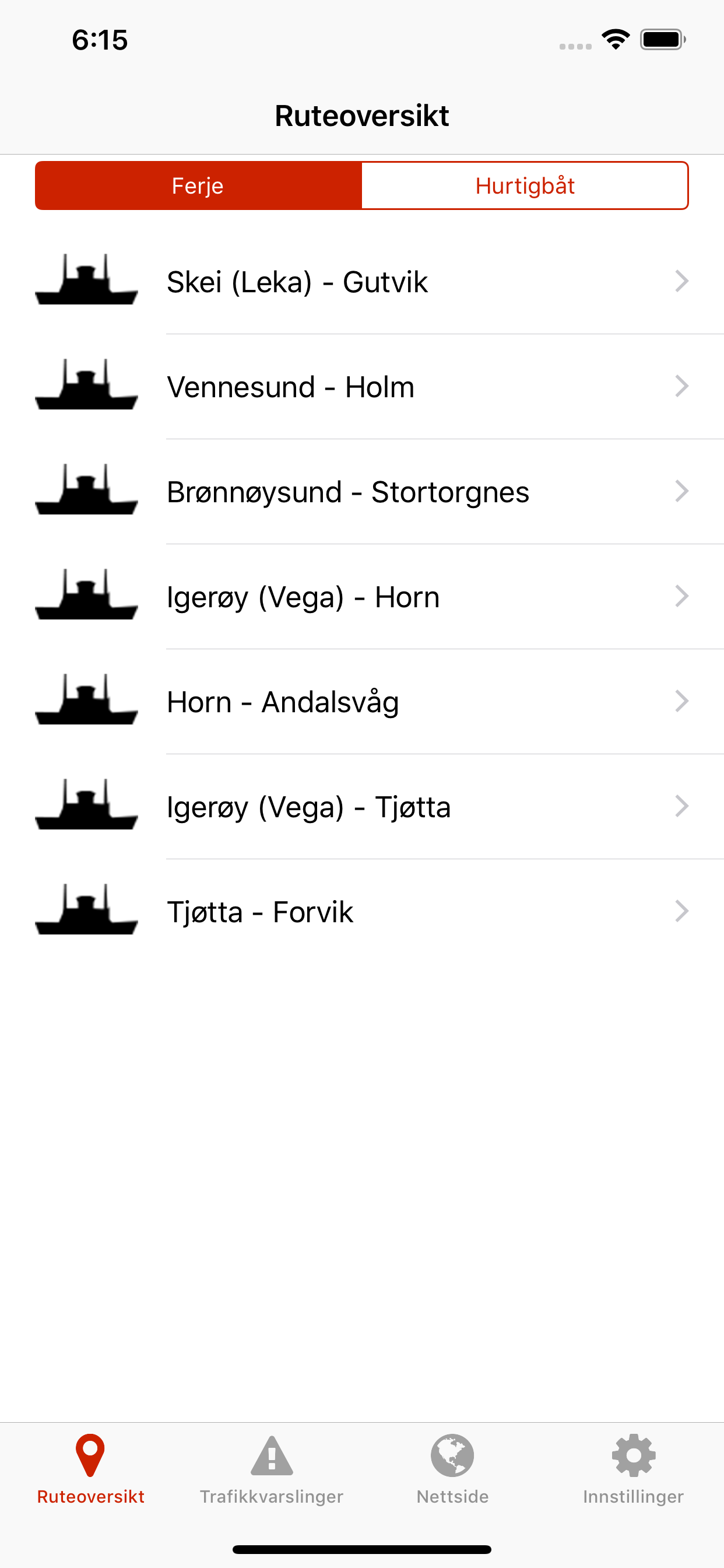Switch to the Hurtigbåt segment
This screenshot has height=1568, width=724.
[x=525, y=185]
